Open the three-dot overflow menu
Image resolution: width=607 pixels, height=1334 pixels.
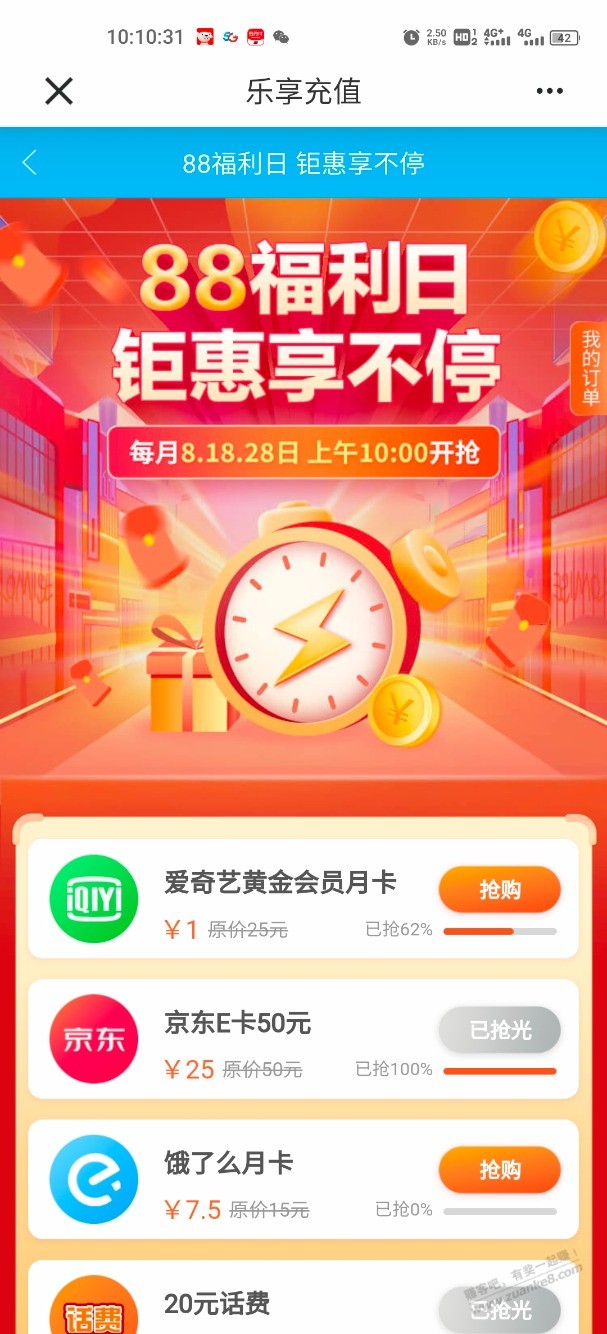pos(549,92)
